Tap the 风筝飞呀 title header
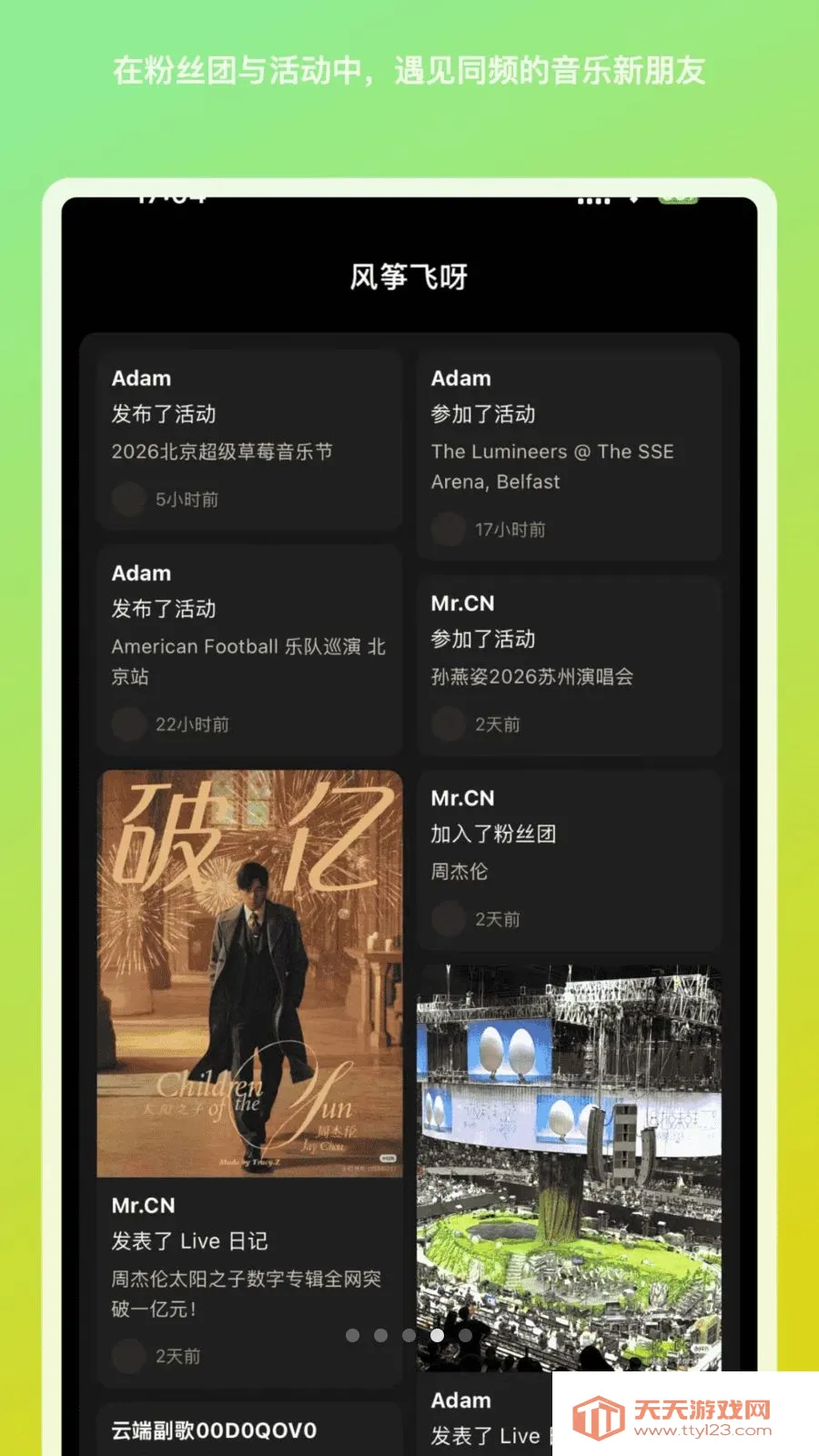819x1456 pixels. pos(409,277)
